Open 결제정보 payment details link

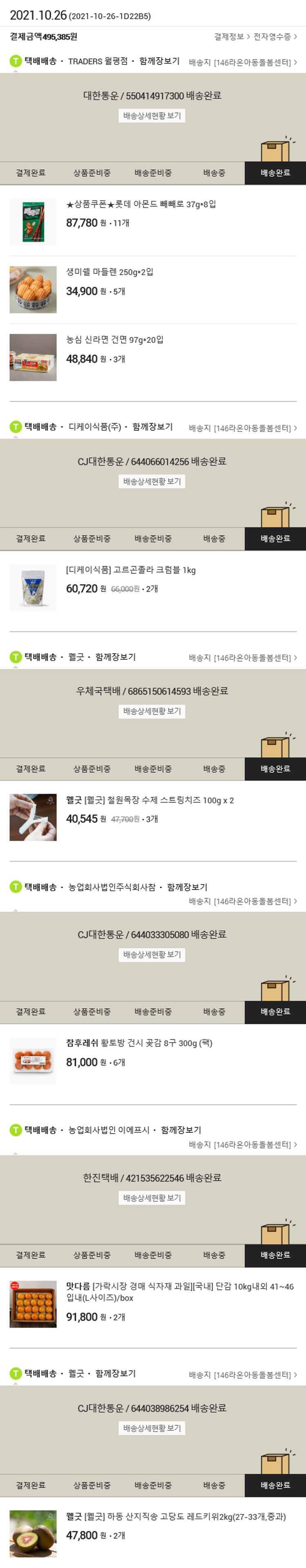click(x=232, y=36)
